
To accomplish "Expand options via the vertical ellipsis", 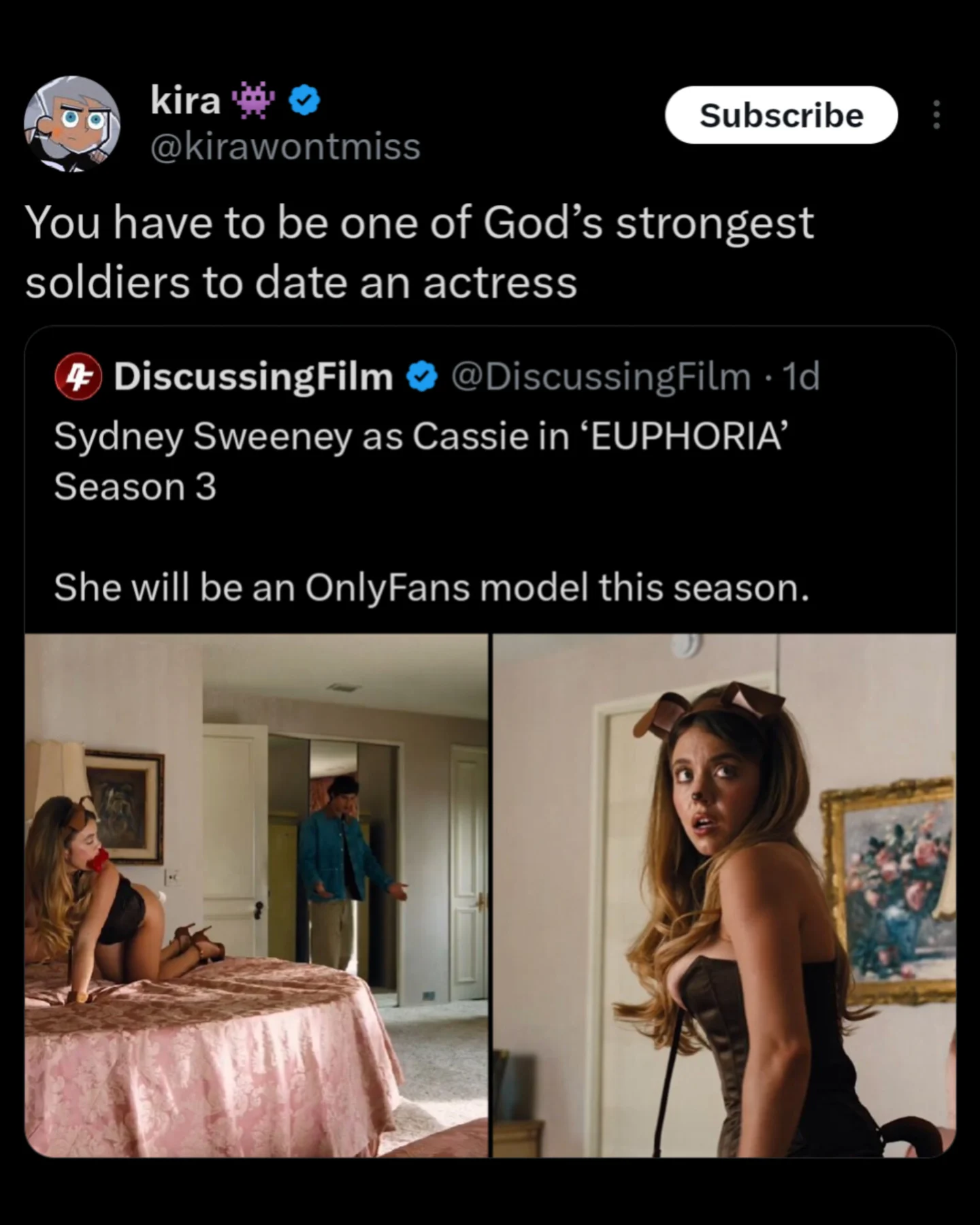I will [x=935, y=114].
